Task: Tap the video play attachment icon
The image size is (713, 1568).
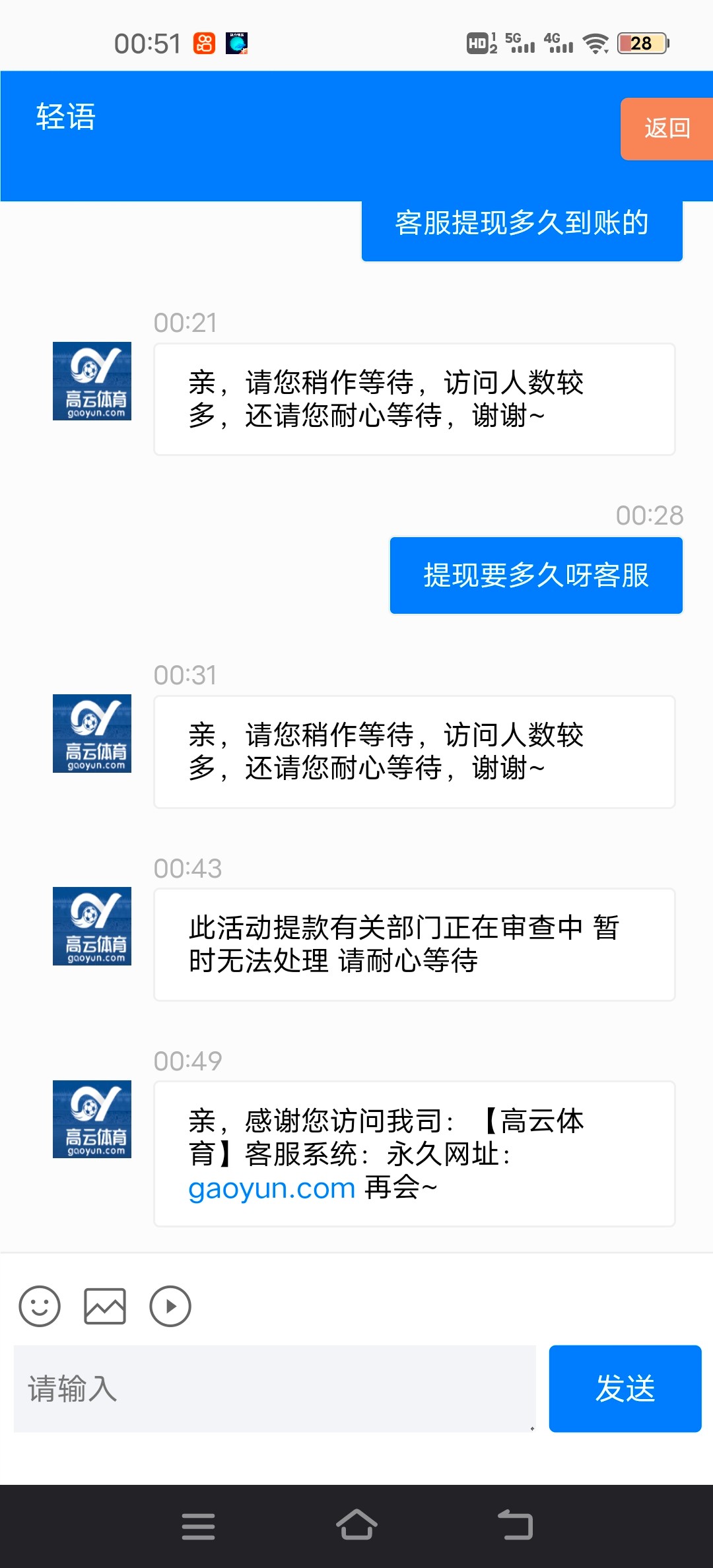Action: (170, 1306)
